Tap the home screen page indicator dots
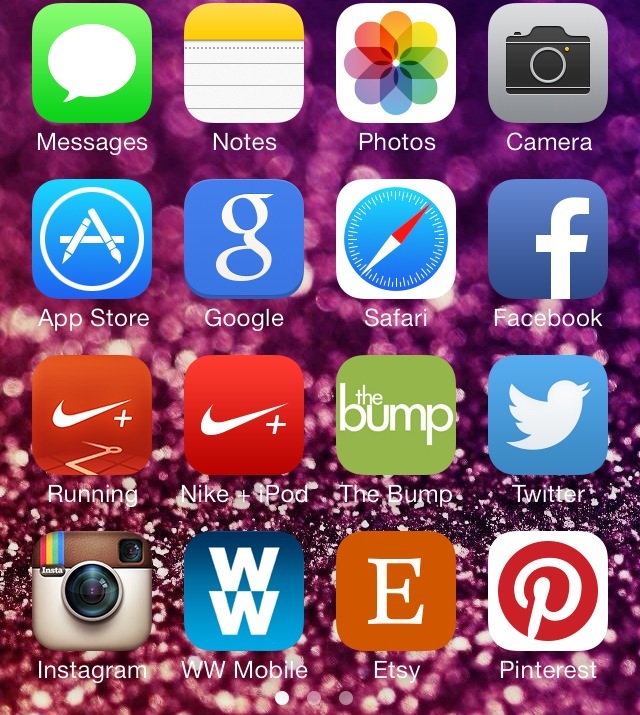This screenshot has height=715, width=640. pyautogui.click(x=314, y=697)
